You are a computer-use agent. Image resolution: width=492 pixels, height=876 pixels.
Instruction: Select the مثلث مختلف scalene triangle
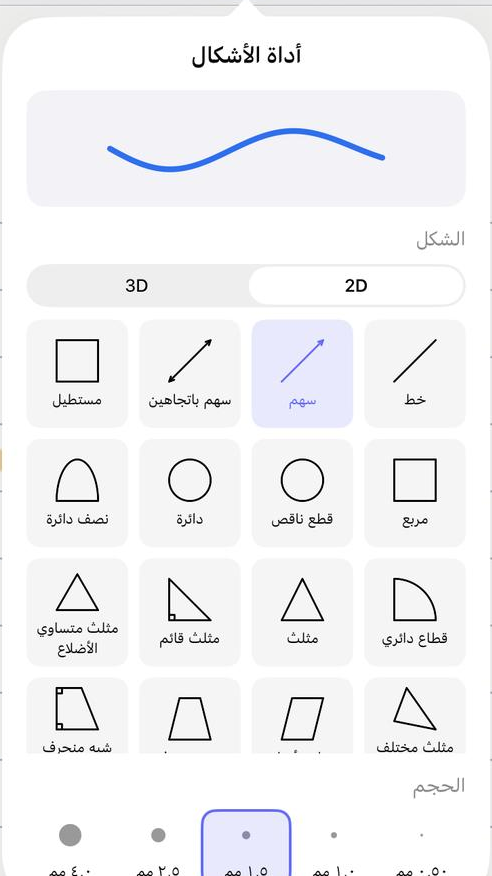(415, 716)
